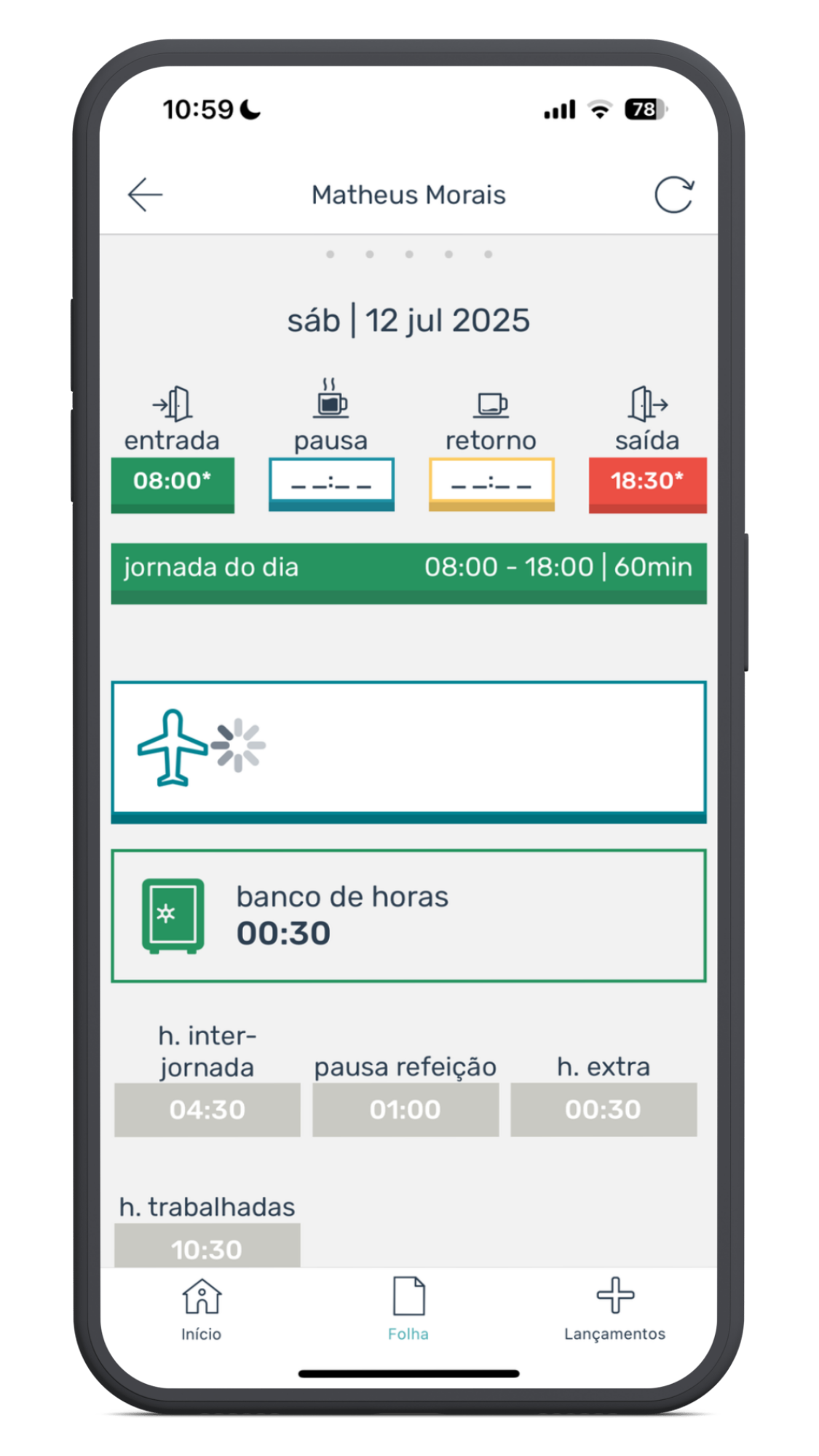This screenshot has height=1456, width=819.
Task: Edit the entrada time 08:00
Action: tap(173, 482)
